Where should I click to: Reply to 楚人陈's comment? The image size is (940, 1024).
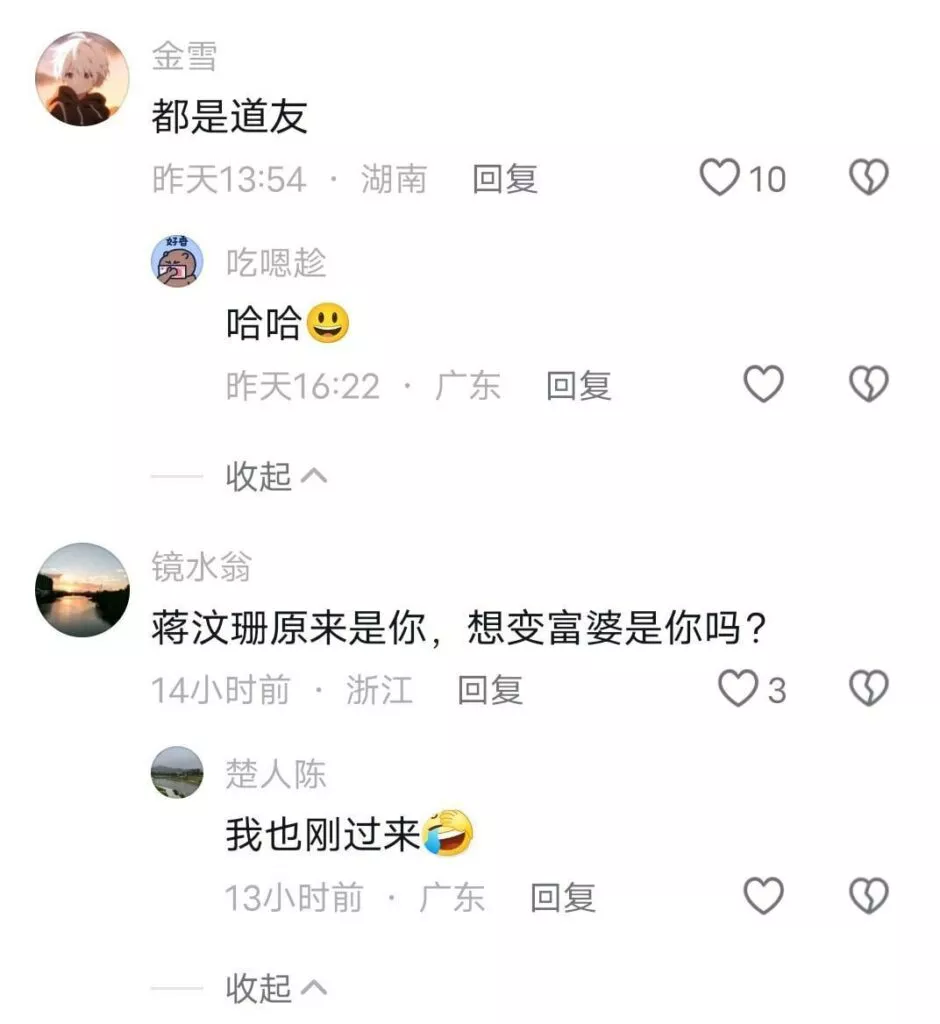pyautogui.click(x=562, y=898)
